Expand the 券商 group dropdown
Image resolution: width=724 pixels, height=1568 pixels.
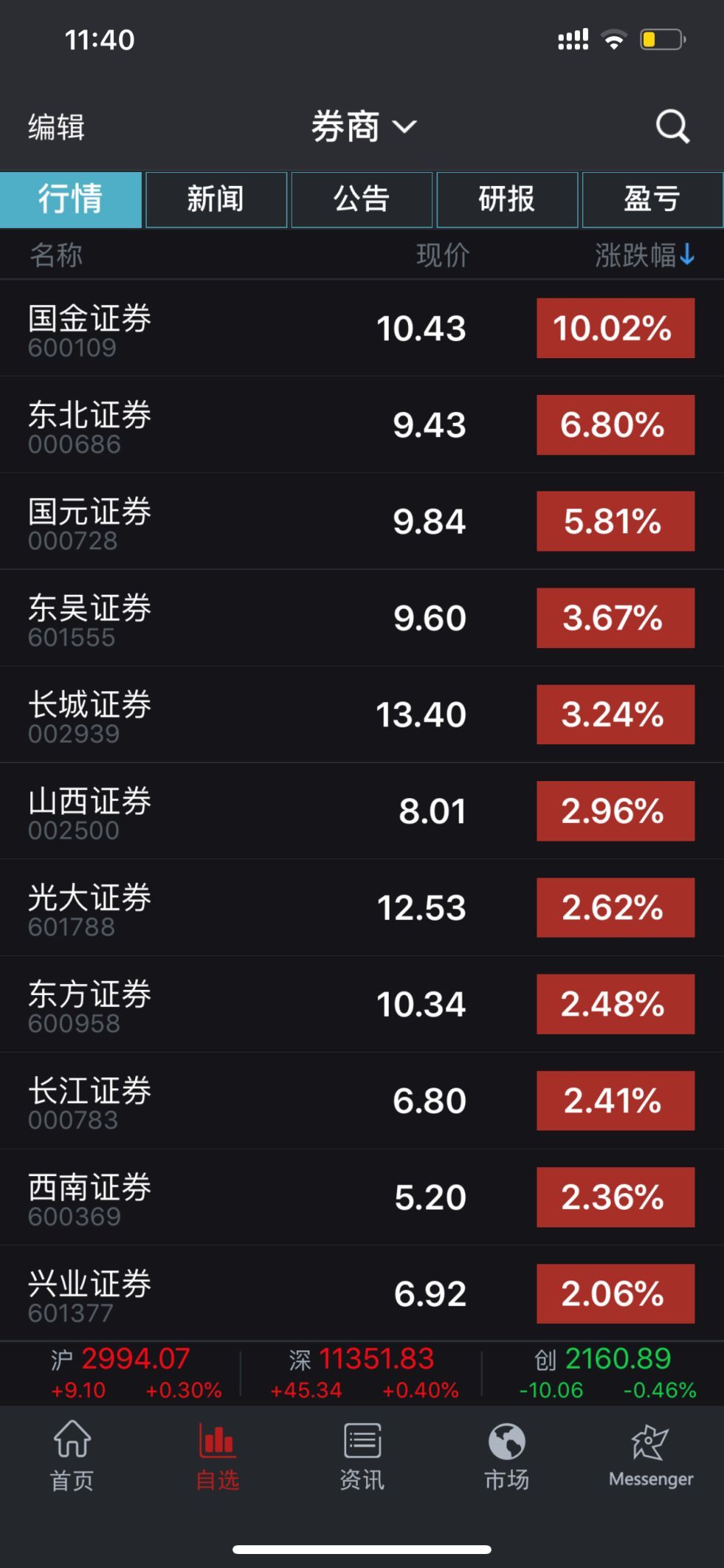coord(363,126)
